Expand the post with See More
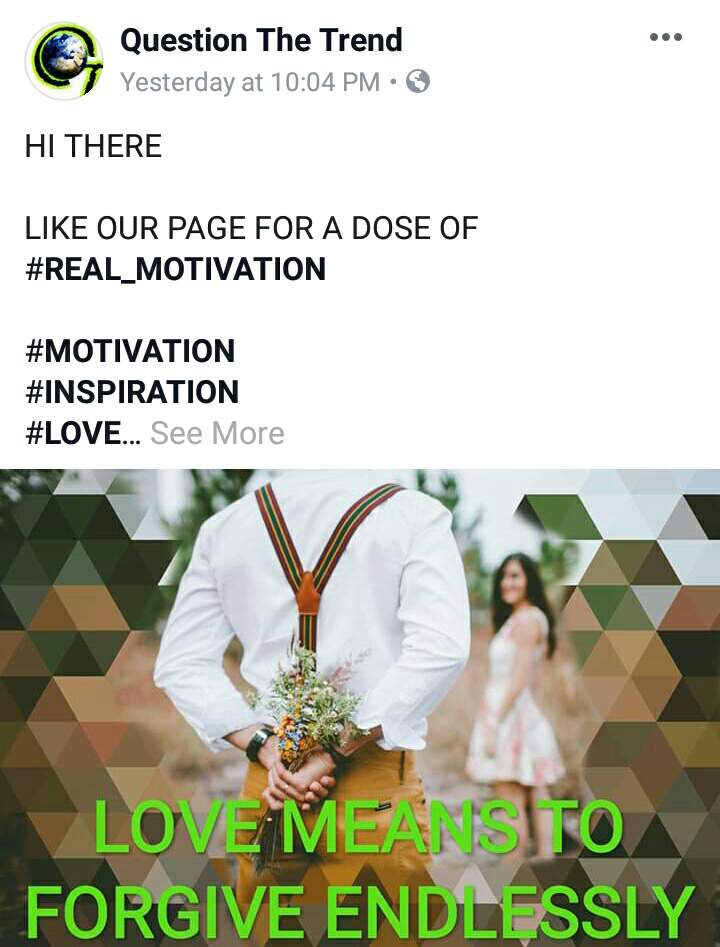Screen dimensions: 720x947 tap(217, 433)
